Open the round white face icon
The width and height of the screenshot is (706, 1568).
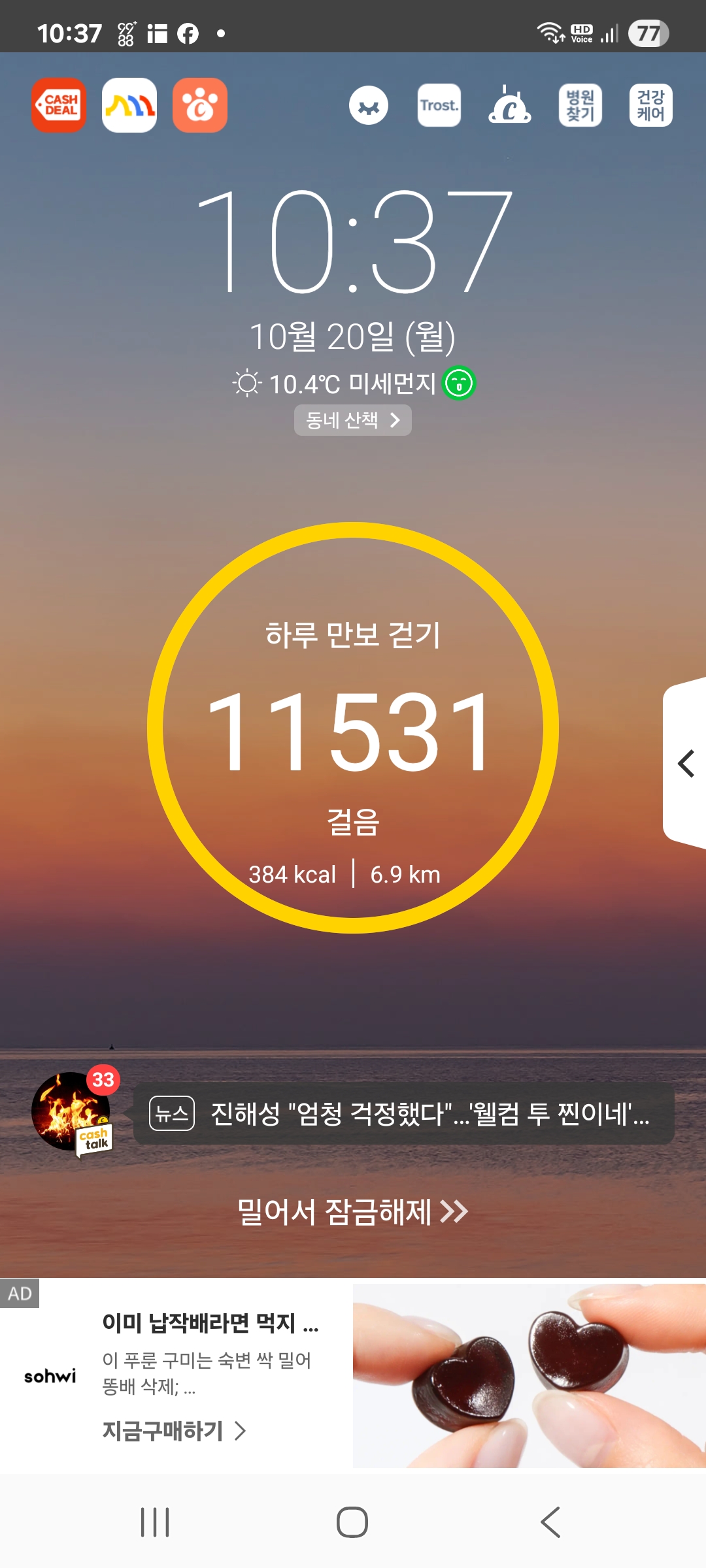369,105
